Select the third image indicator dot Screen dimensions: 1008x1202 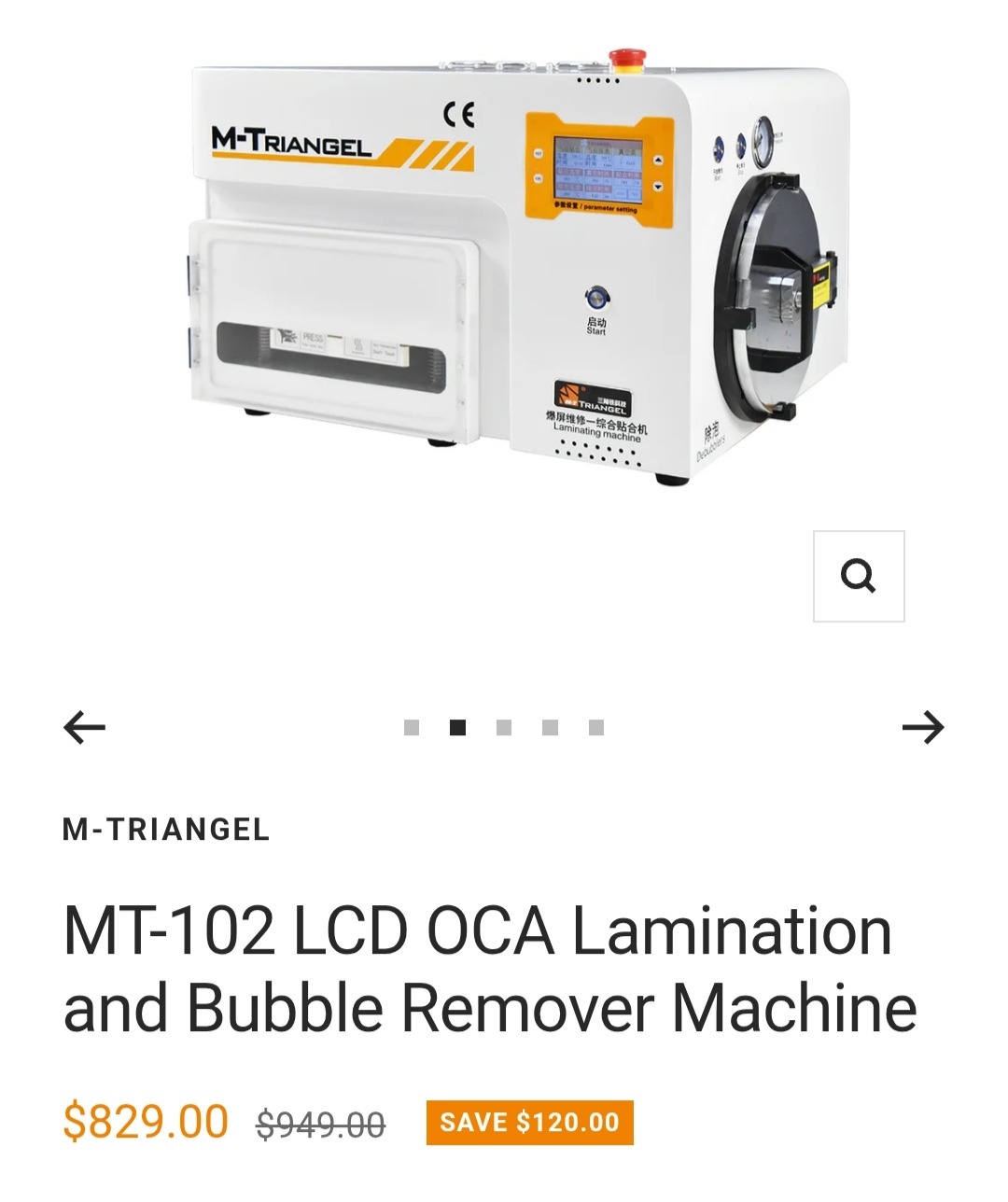504,728
